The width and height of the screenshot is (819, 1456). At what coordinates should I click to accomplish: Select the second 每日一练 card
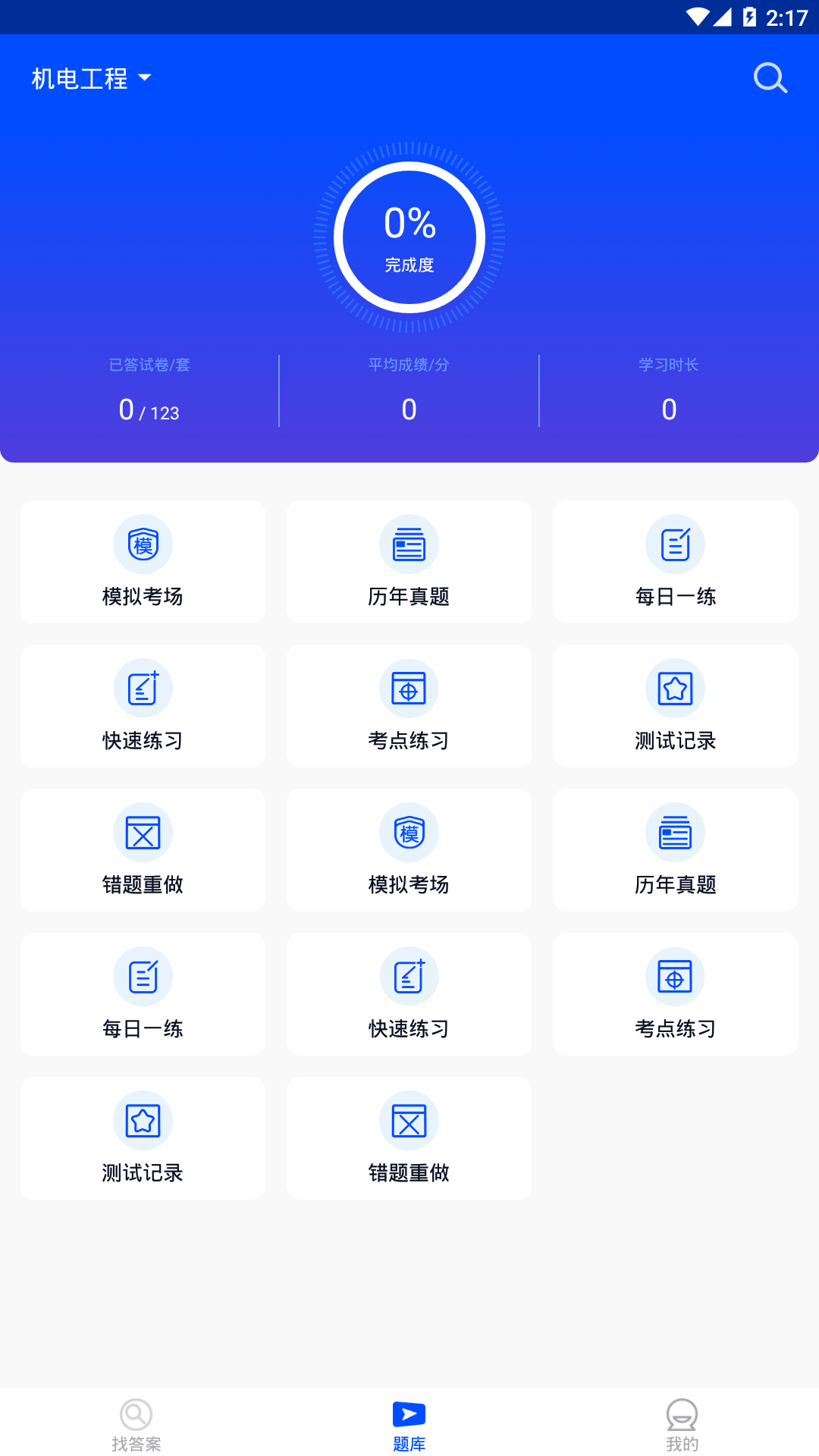143,993
